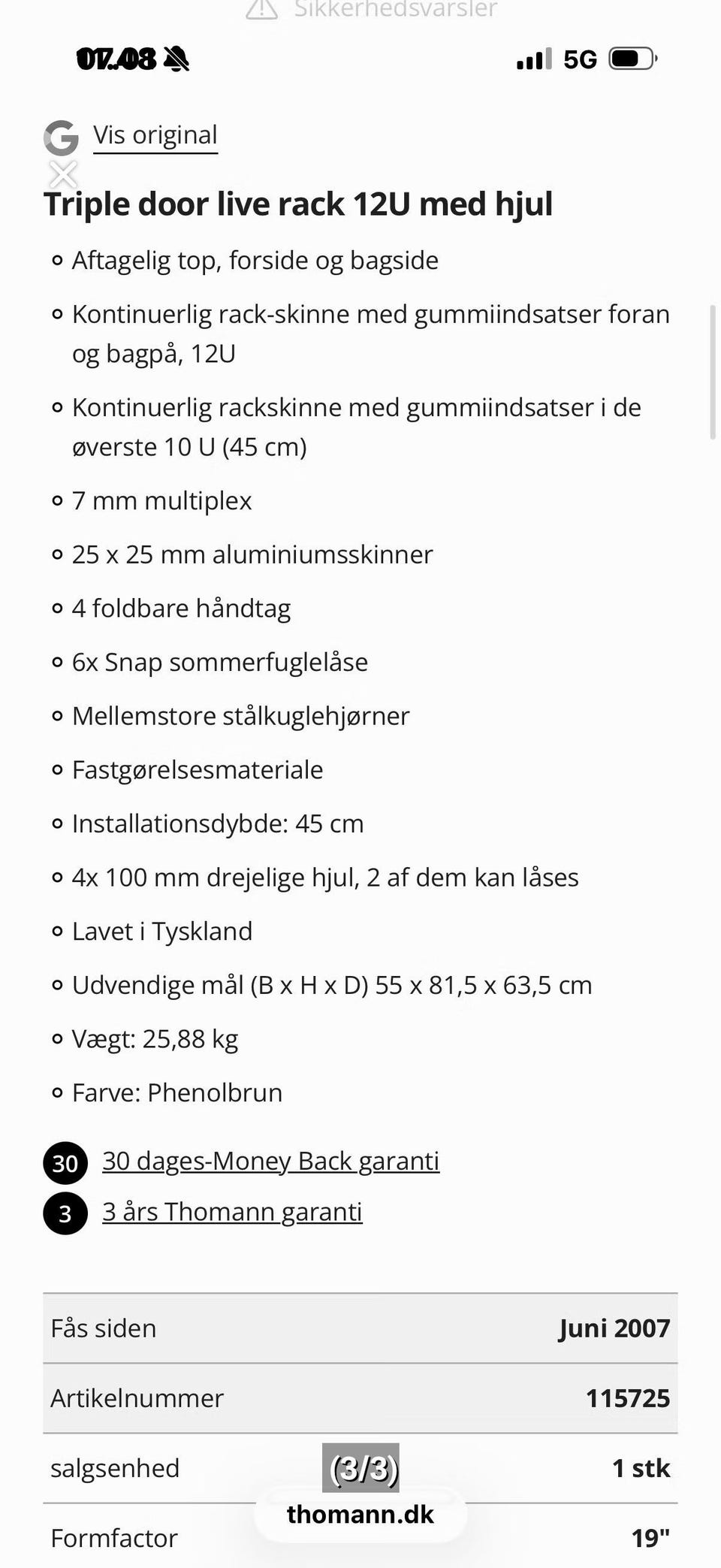721x1568 pixels.
Task: Select the Artikelnummer 115725 row
Action: click(360, 1398)
